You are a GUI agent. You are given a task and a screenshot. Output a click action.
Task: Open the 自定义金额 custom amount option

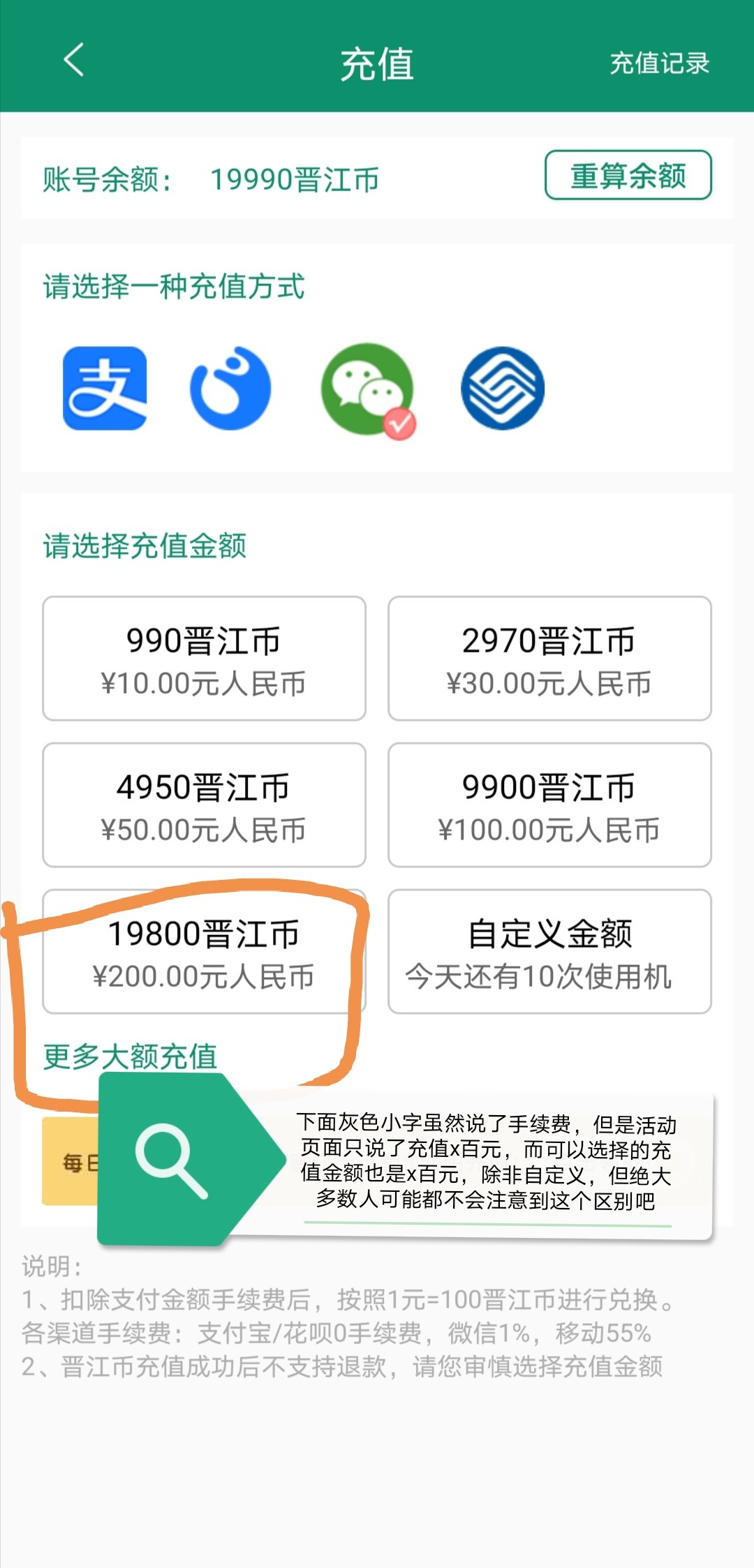549,952
